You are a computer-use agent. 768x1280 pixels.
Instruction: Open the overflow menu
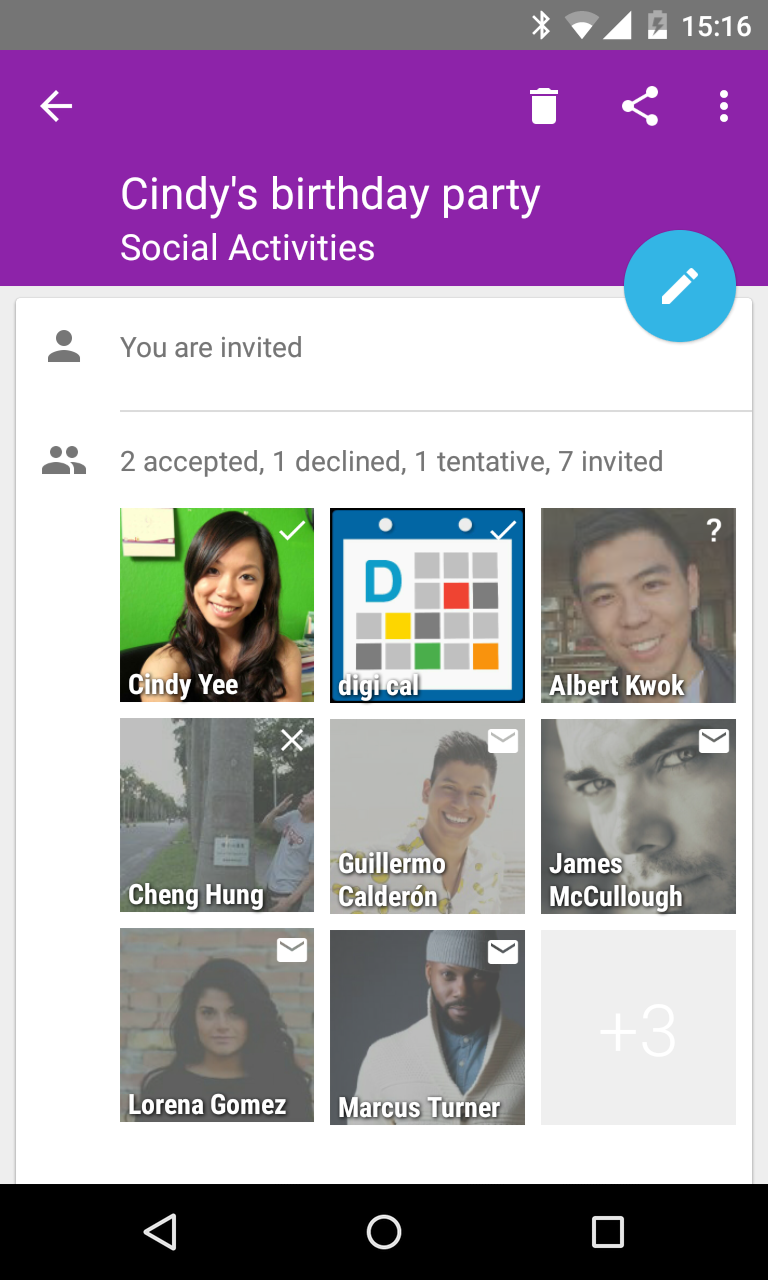[x=723, y=106]
